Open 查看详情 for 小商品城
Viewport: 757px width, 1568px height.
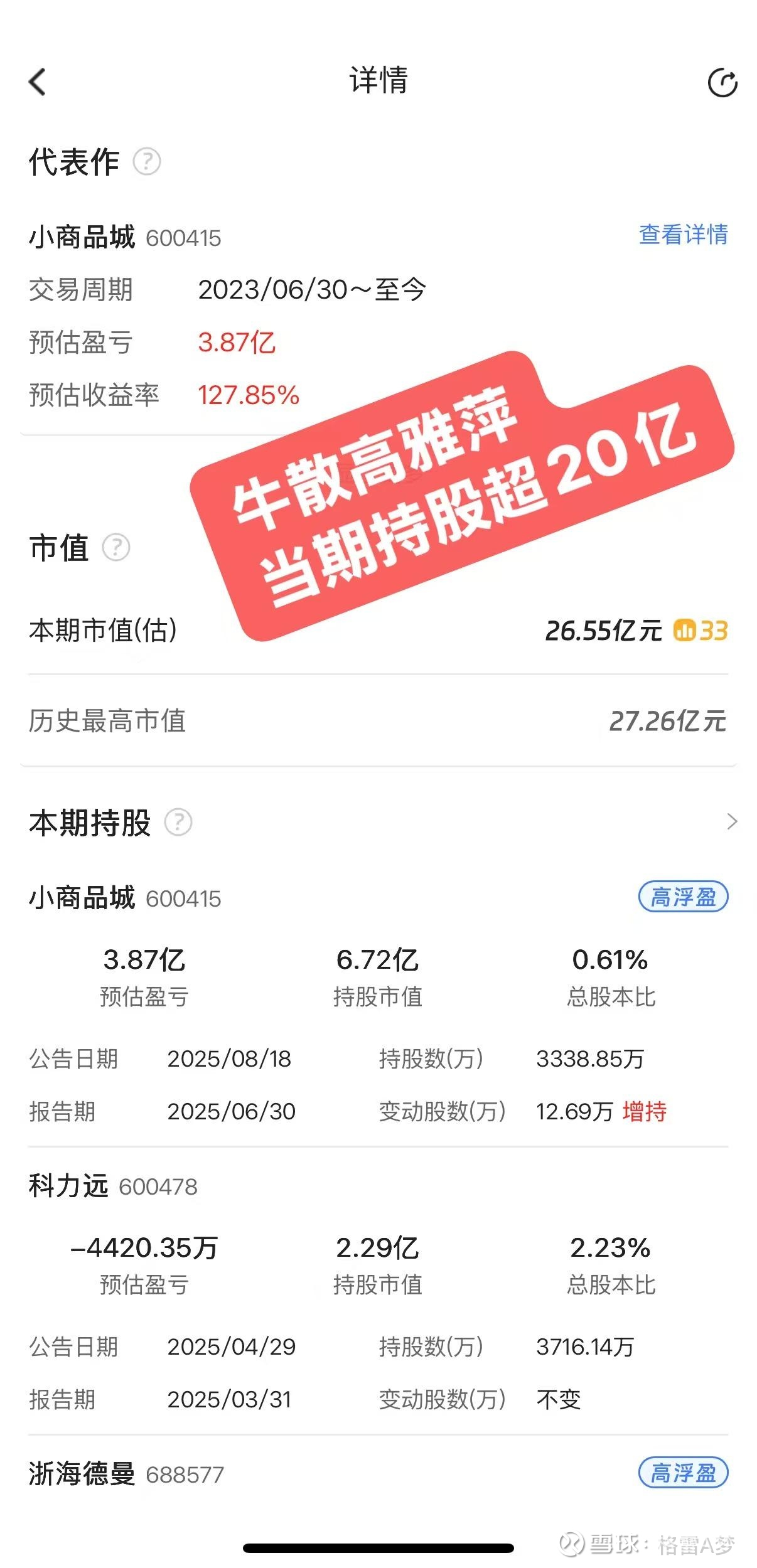click(683, 235)
